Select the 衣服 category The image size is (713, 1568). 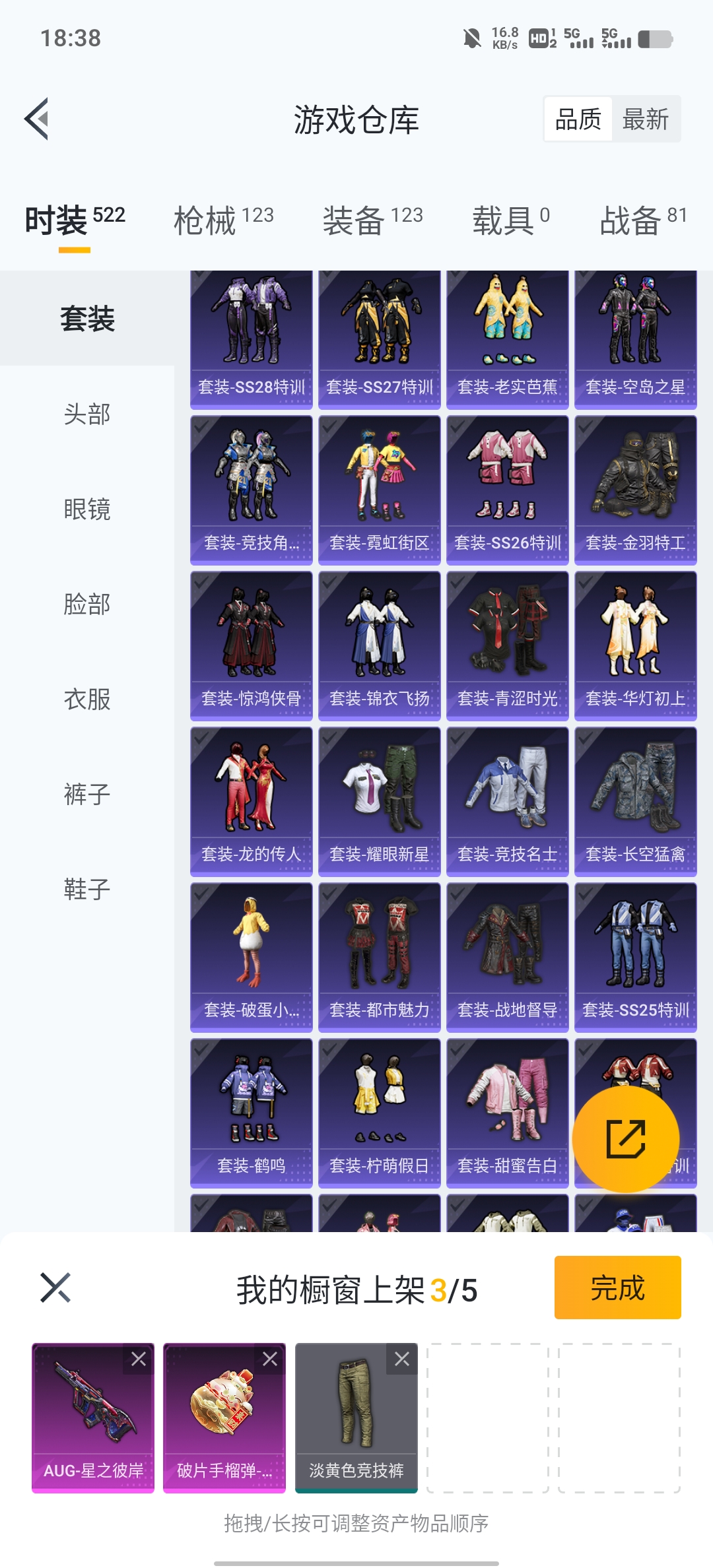87,700
